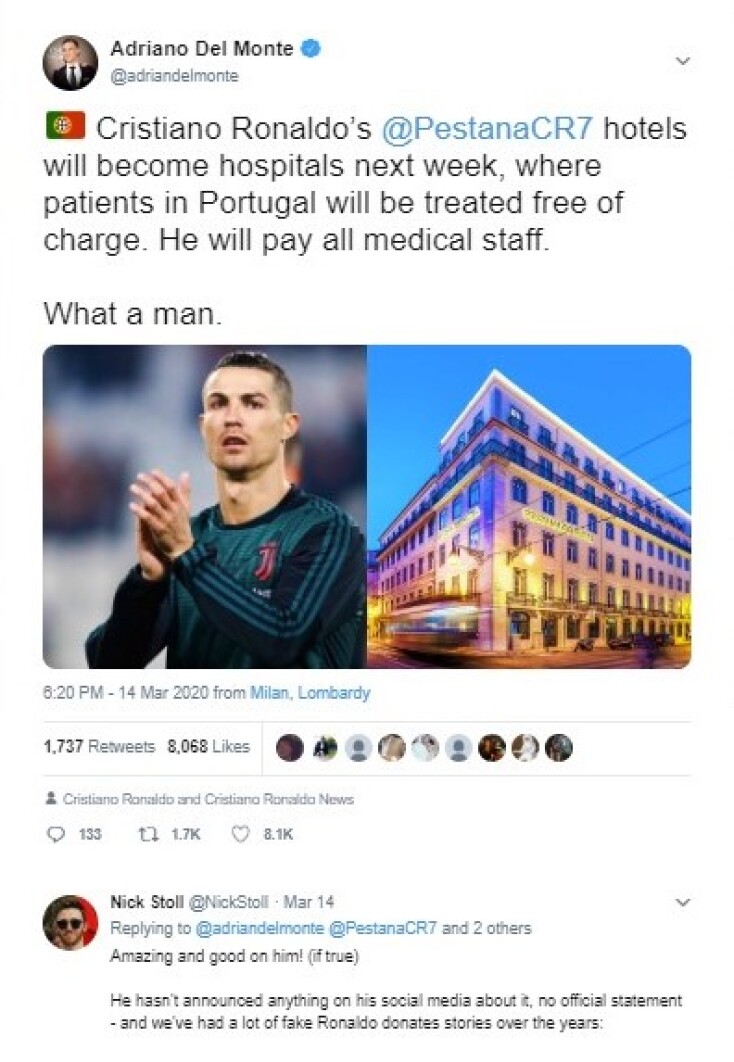This screenshot has width=734, height=1062.
Task: Open the Adriano Del Monte name link
Action: pos(202,48)
